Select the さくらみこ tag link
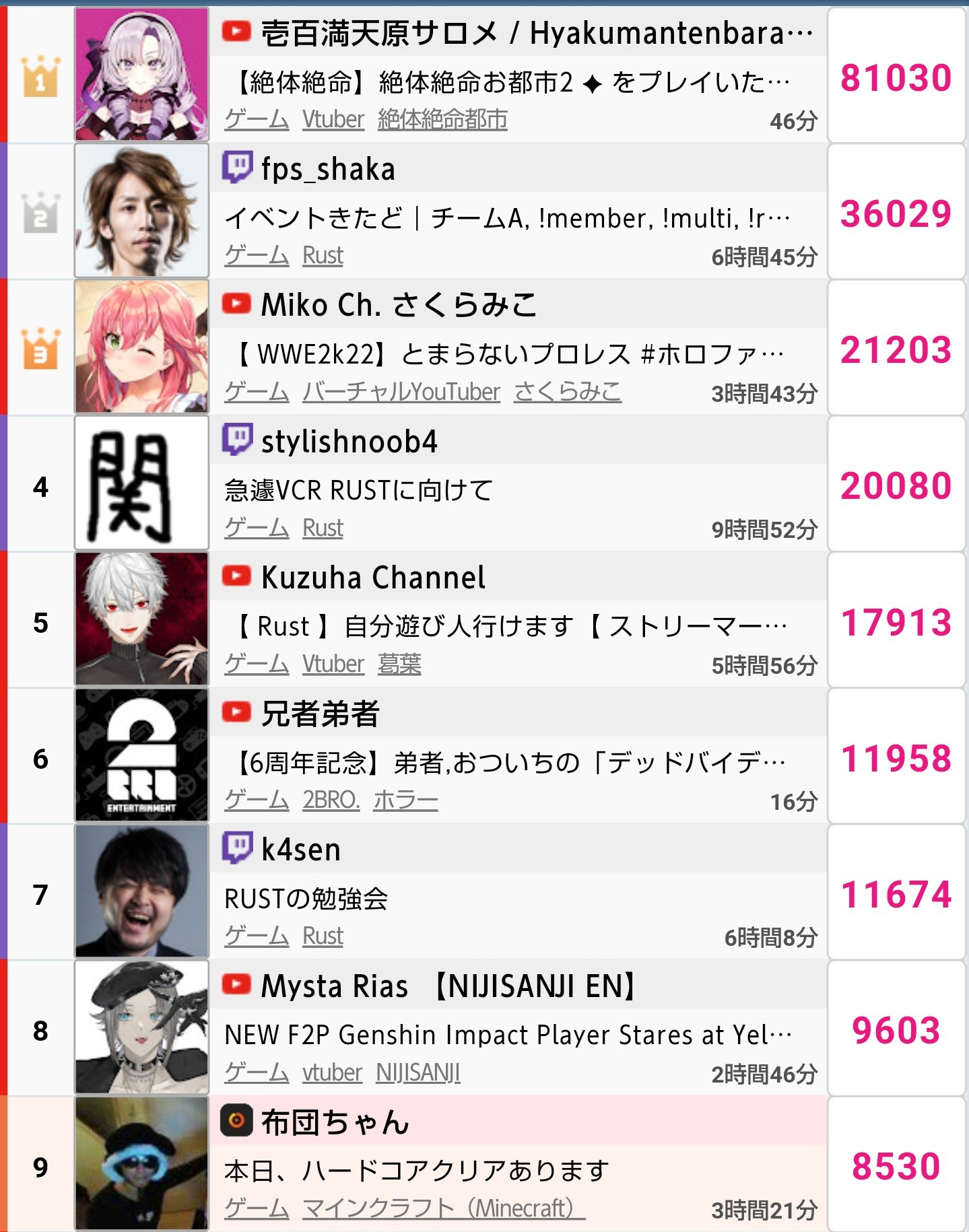This screenshot has height=1232, width=969. coord(567,392)
